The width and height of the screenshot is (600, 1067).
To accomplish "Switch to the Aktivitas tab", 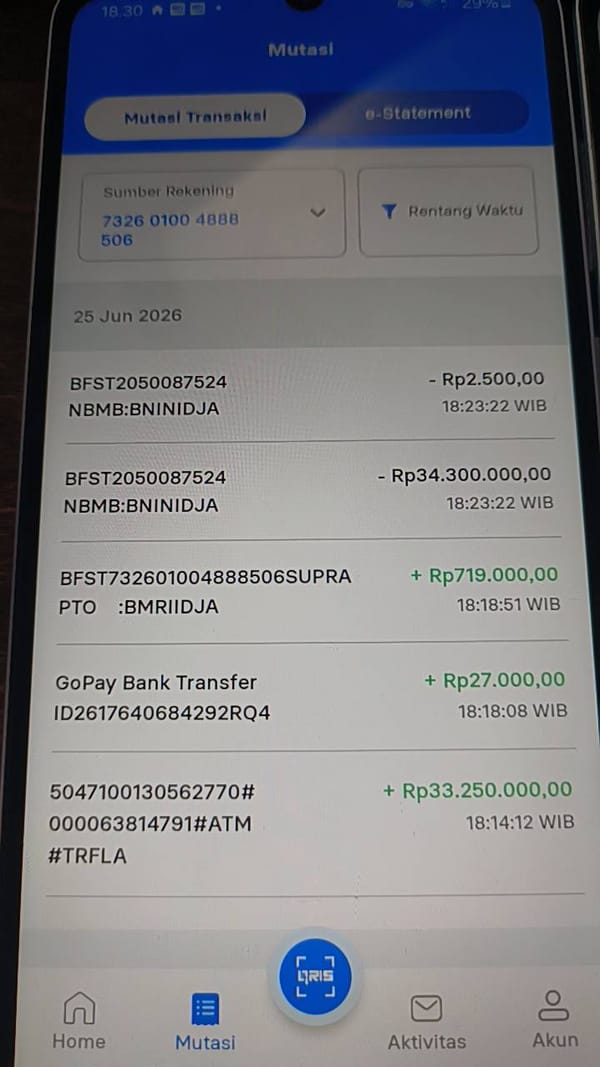I will pos(427,1021).
